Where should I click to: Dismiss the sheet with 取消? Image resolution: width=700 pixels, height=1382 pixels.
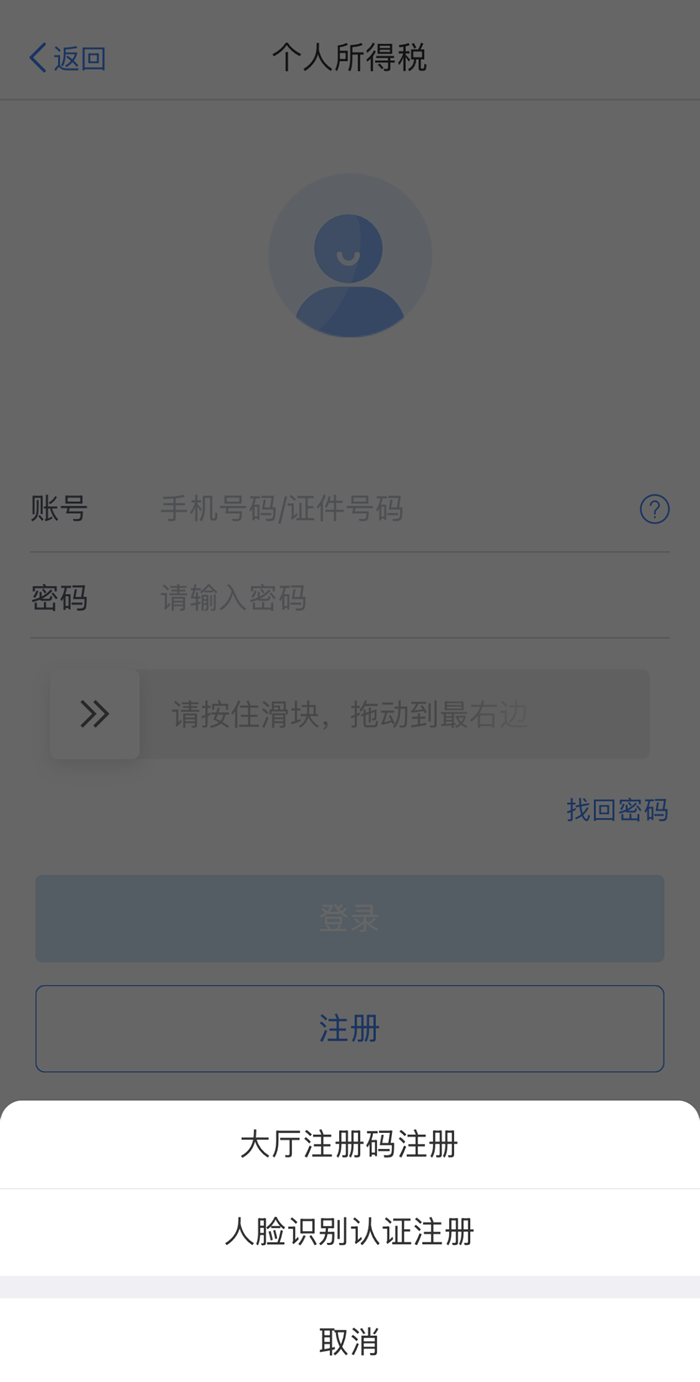coord(349,1341)
